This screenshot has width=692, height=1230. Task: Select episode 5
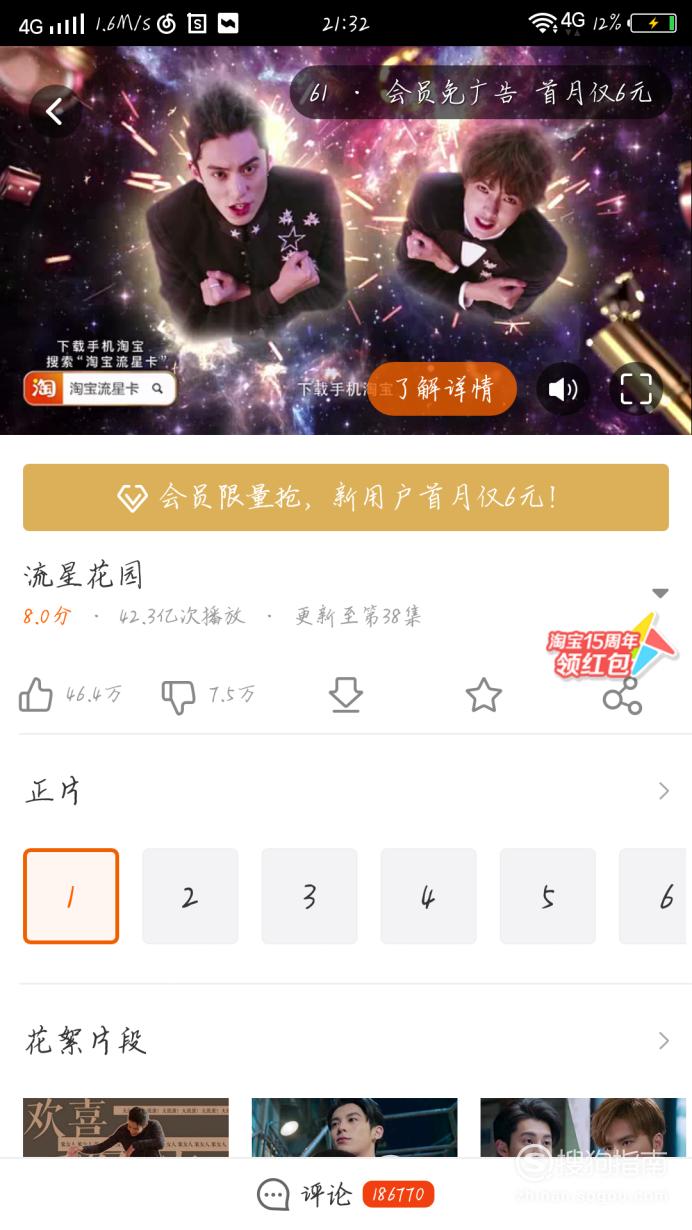tap(548, 896)
